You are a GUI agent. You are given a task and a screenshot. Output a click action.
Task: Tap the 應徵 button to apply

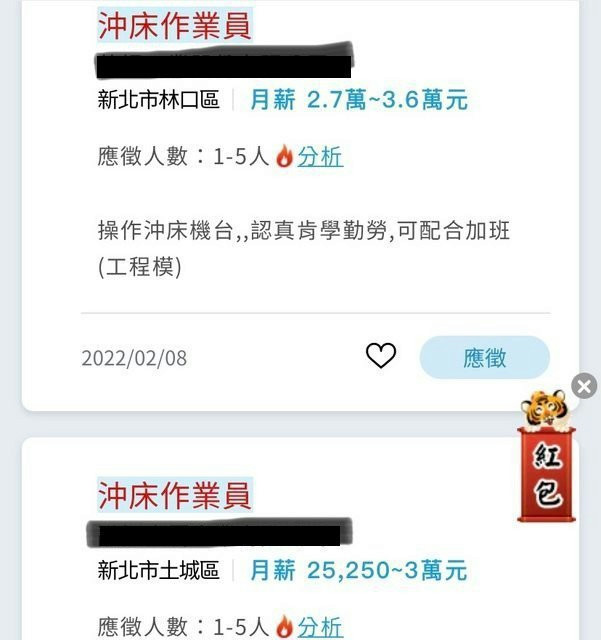click(x=484, y=357)
